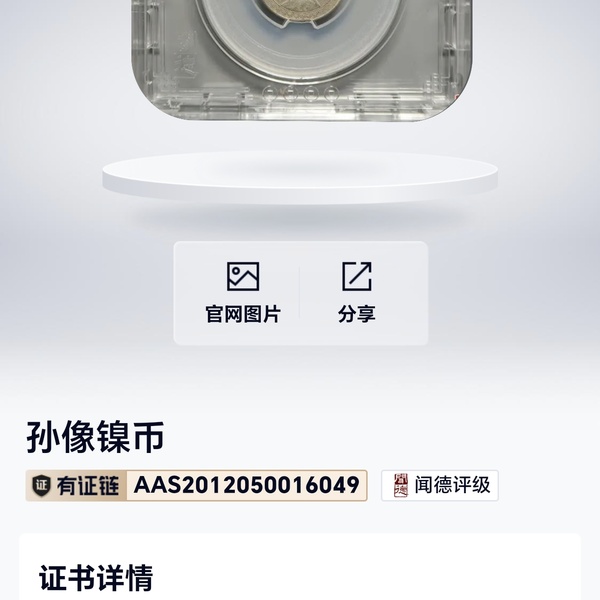The height and width of the screenshot is (600, 600).
Task: Open 官网图片 official website picture
Action: (x=243, y=292)
